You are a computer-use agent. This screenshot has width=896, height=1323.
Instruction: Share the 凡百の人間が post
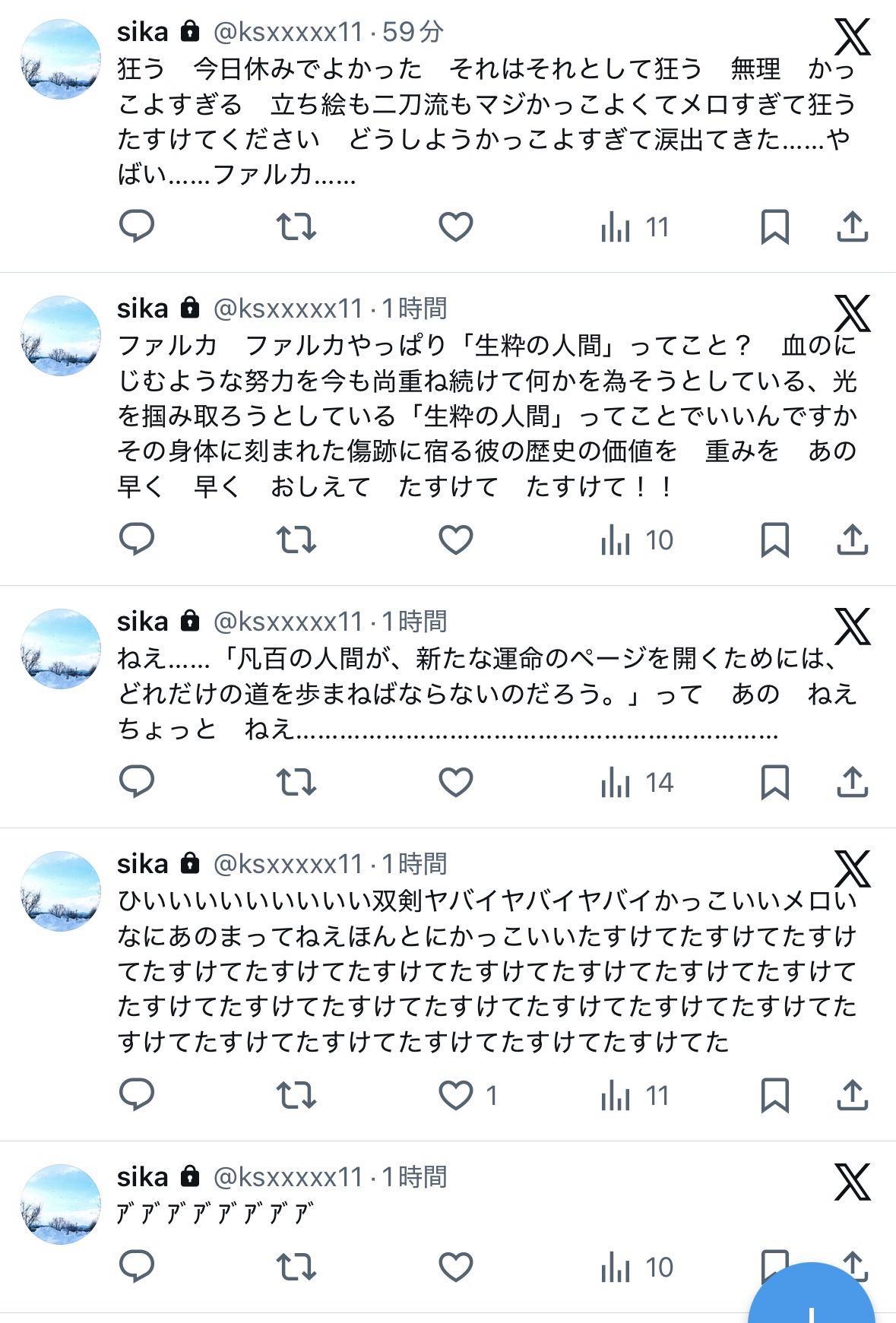[x=852, y=782]
